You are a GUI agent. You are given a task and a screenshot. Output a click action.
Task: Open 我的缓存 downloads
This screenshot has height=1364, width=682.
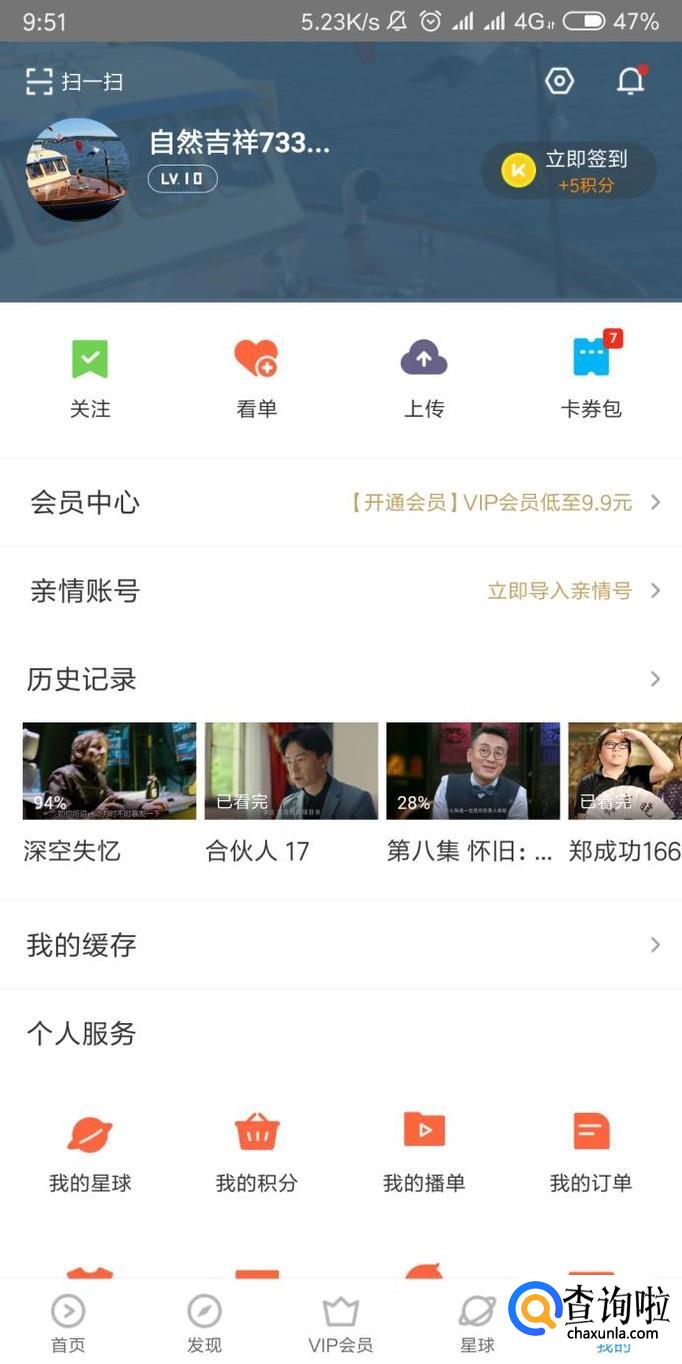click(340, 945)
